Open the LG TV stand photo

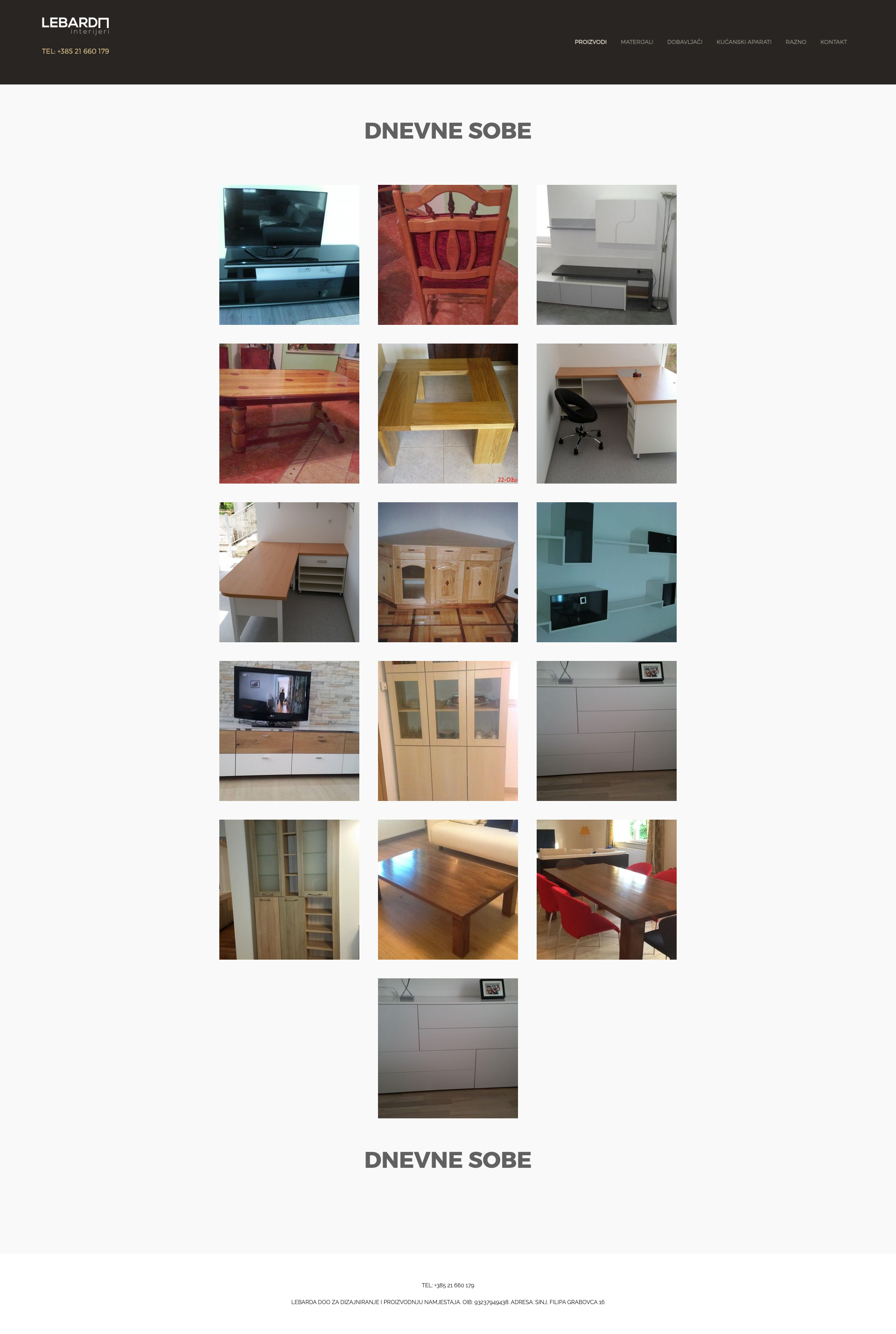pyautogui.click(x=289, y=254)
